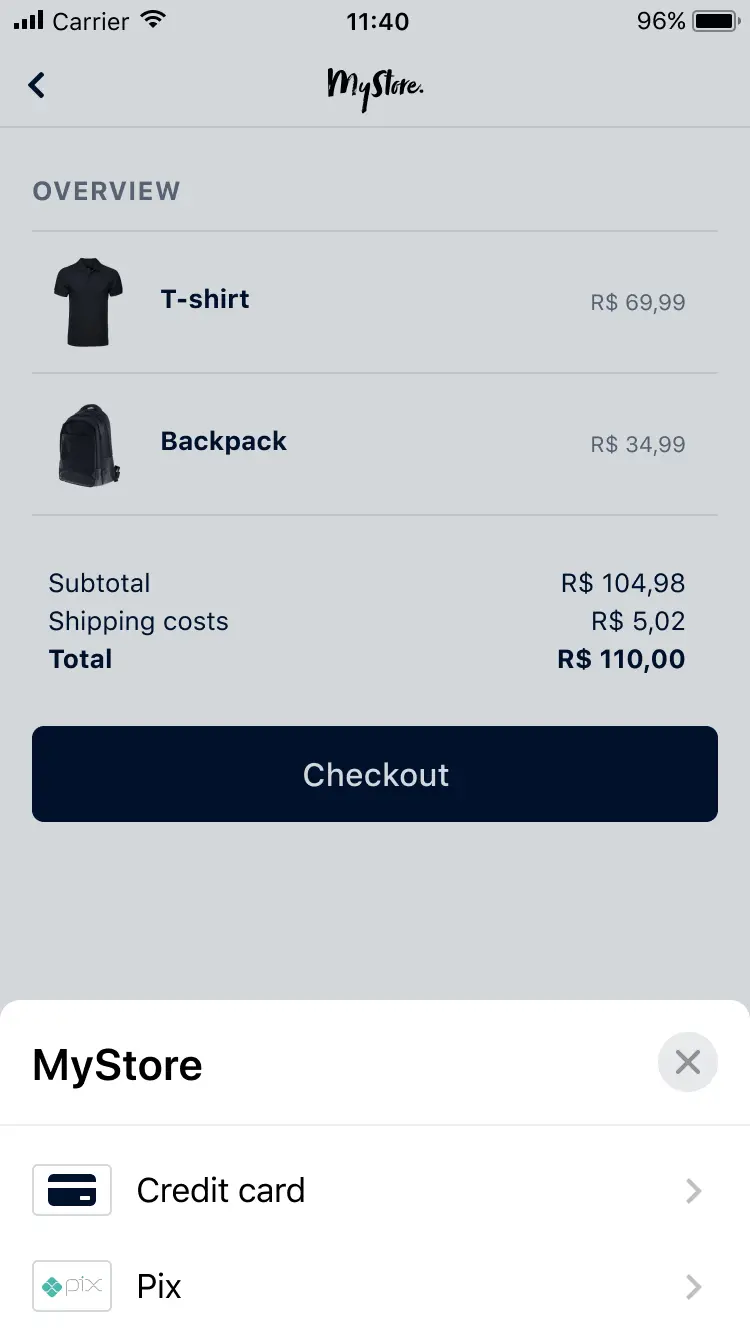Viewport: 750px width, 1334px height.
Task: Open the back navigation chevron
Action: click(36, 85)
